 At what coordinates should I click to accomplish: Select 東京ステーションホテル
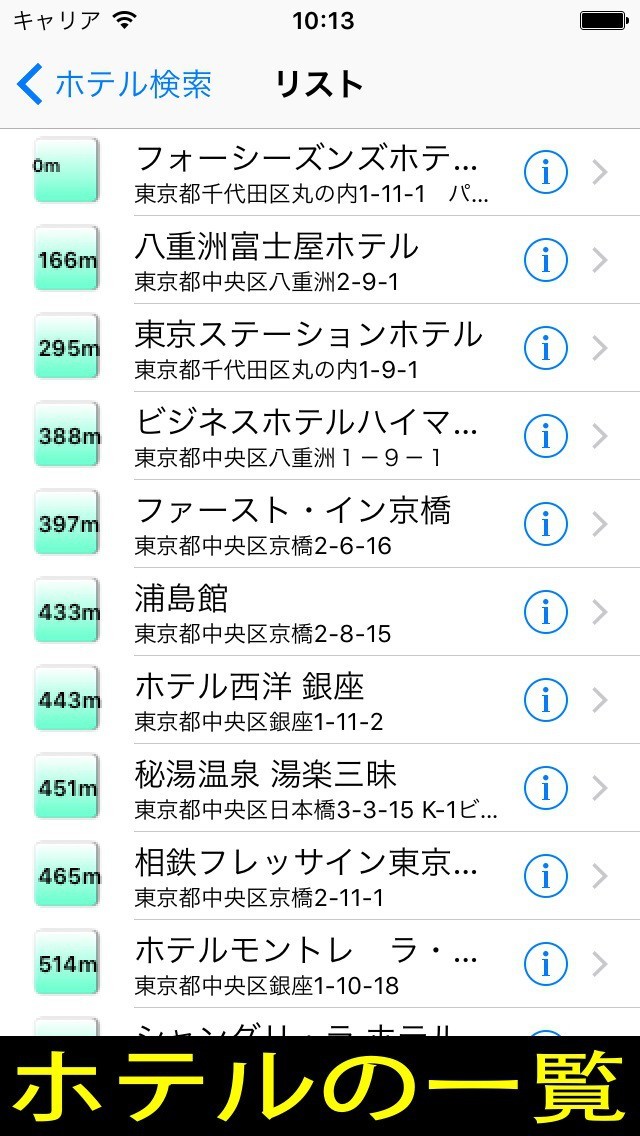[x=310, y=348]
